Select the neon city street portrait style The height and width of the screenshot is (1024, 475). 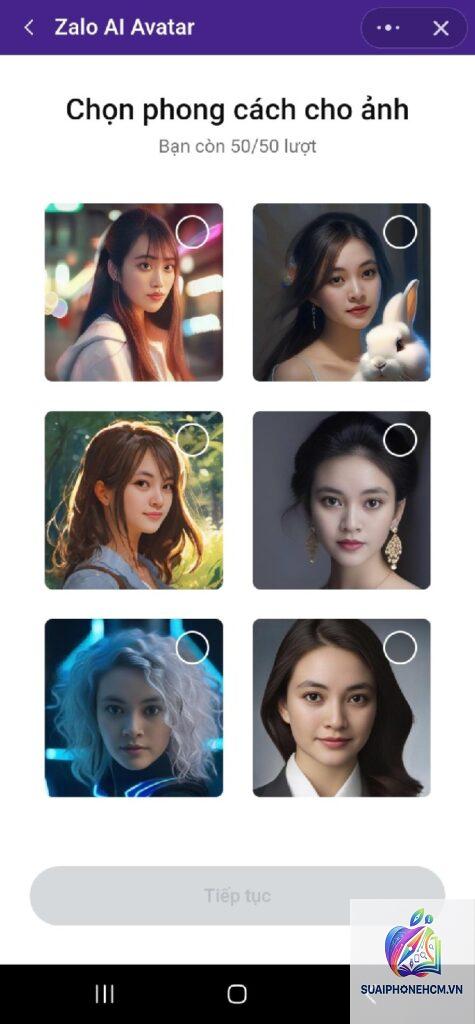[x=134, y=292]
